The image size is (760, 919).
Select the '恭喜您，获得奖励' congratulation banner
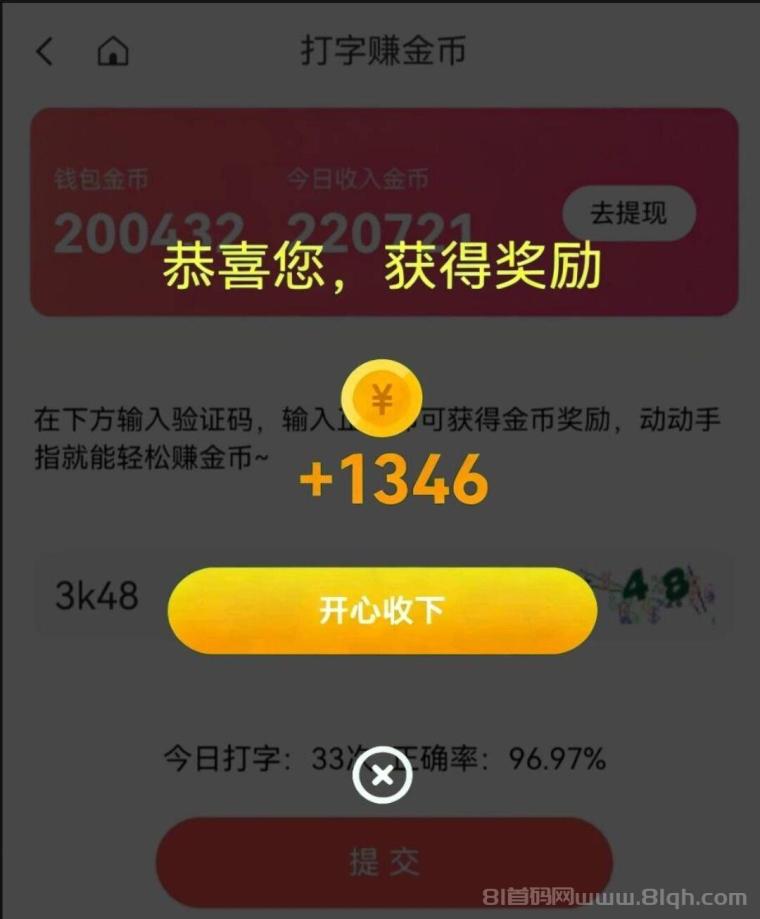(x=381, y=270)
